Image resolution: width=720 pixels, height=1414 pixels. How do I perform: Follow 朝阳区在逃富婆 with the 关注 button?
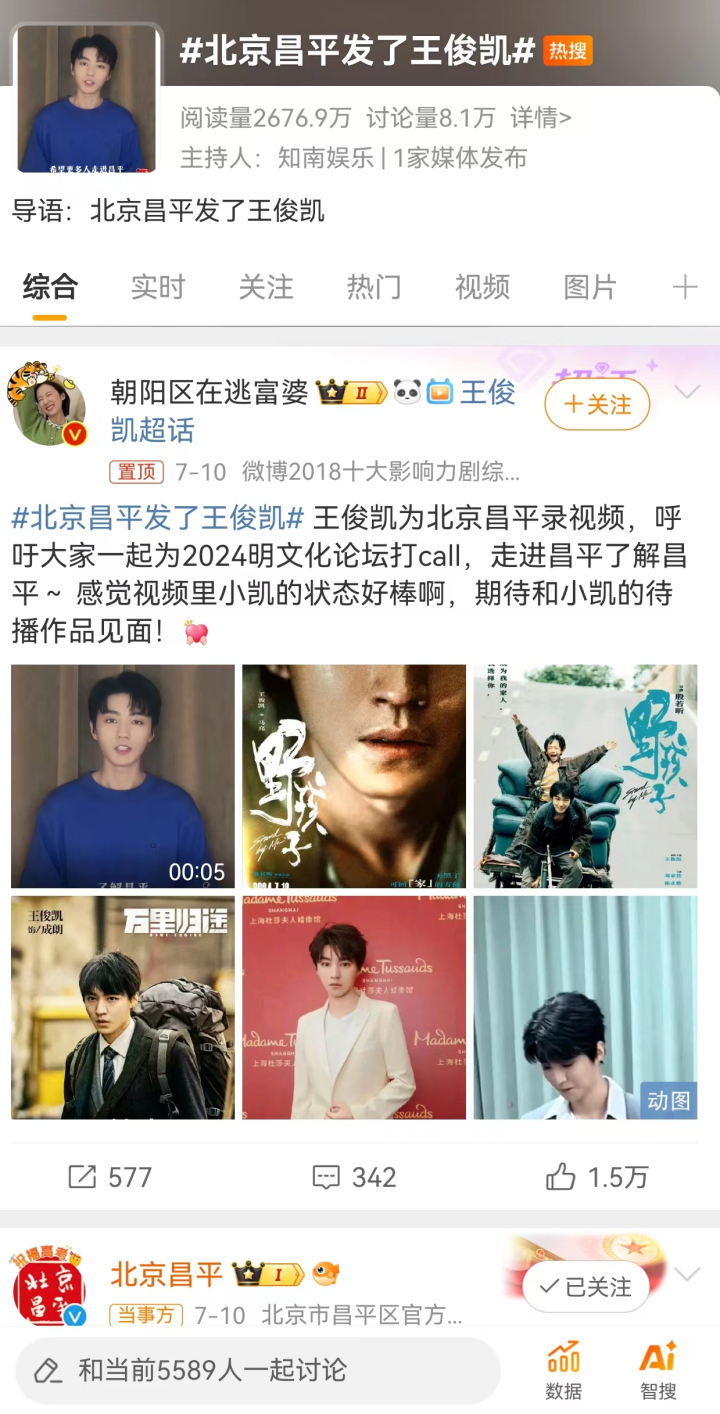pos(597,404)
